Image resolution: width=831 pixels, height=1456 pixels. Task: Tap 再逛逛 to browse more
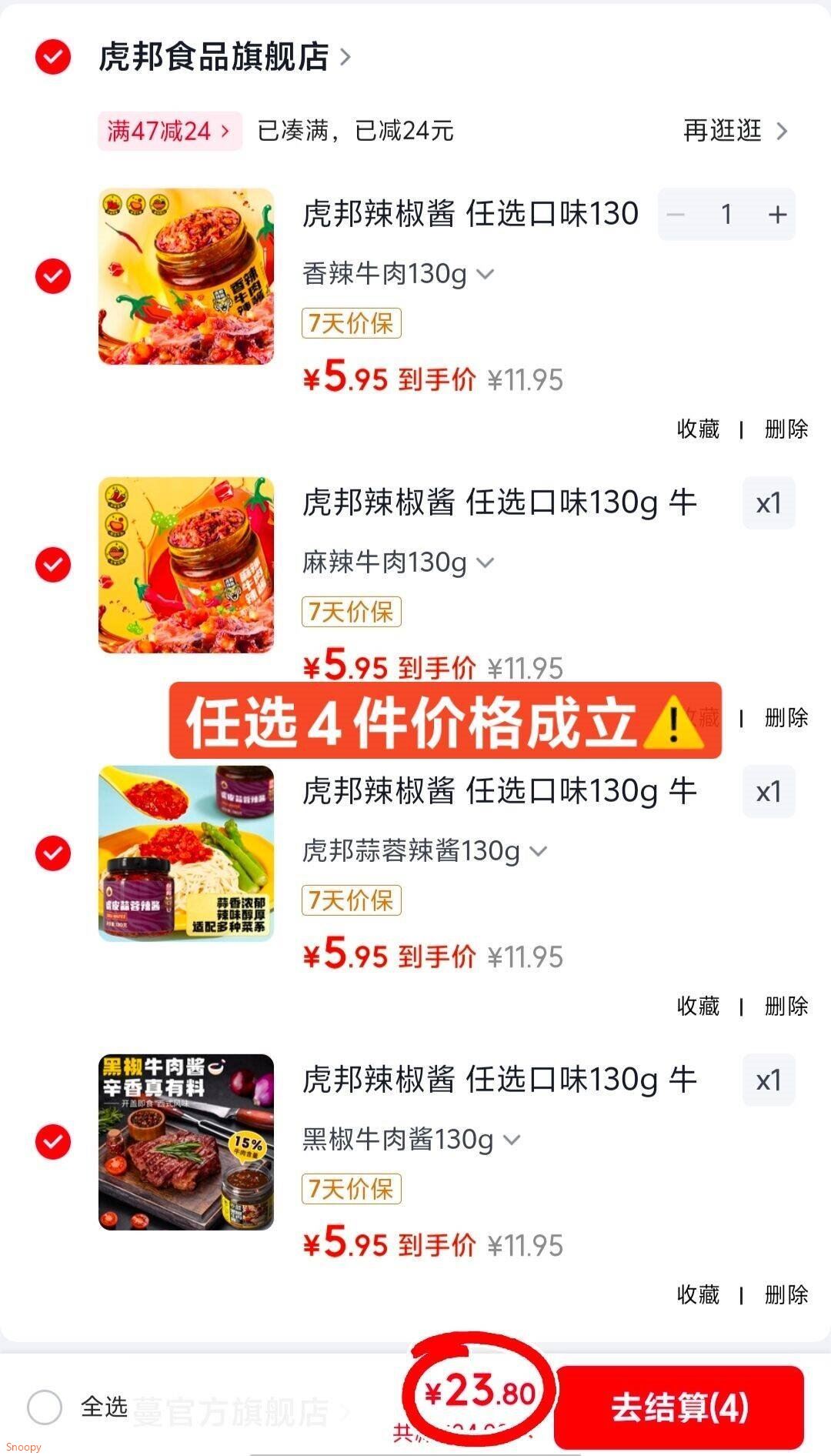[x=735, y=131]
